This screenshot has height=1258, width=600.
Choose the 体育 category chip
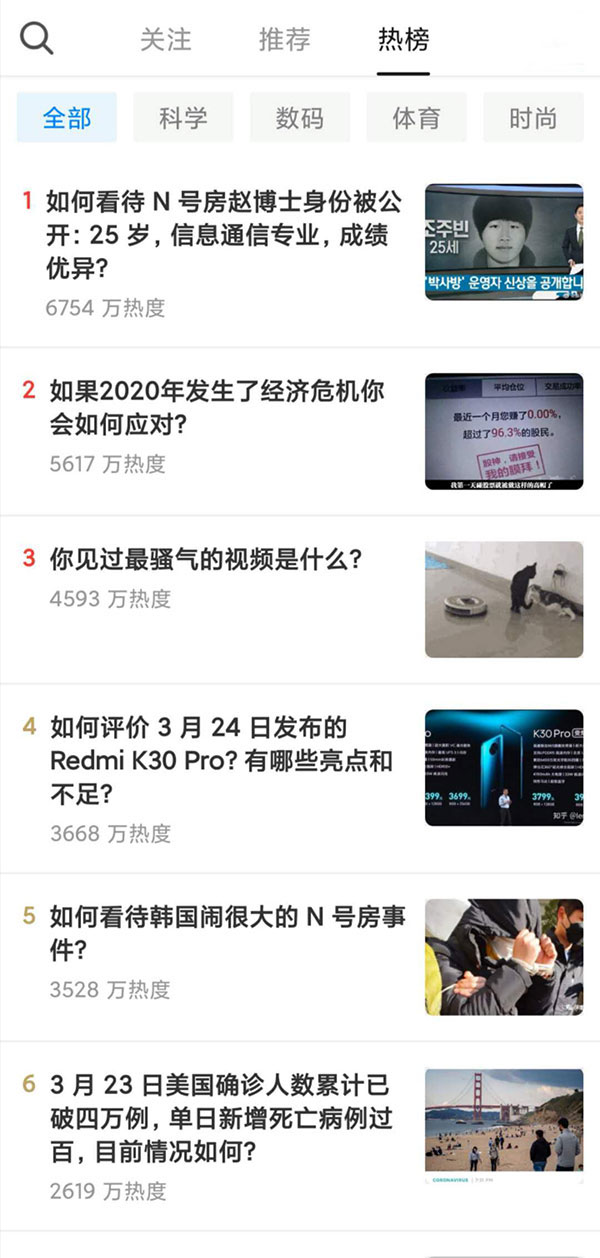416,118
